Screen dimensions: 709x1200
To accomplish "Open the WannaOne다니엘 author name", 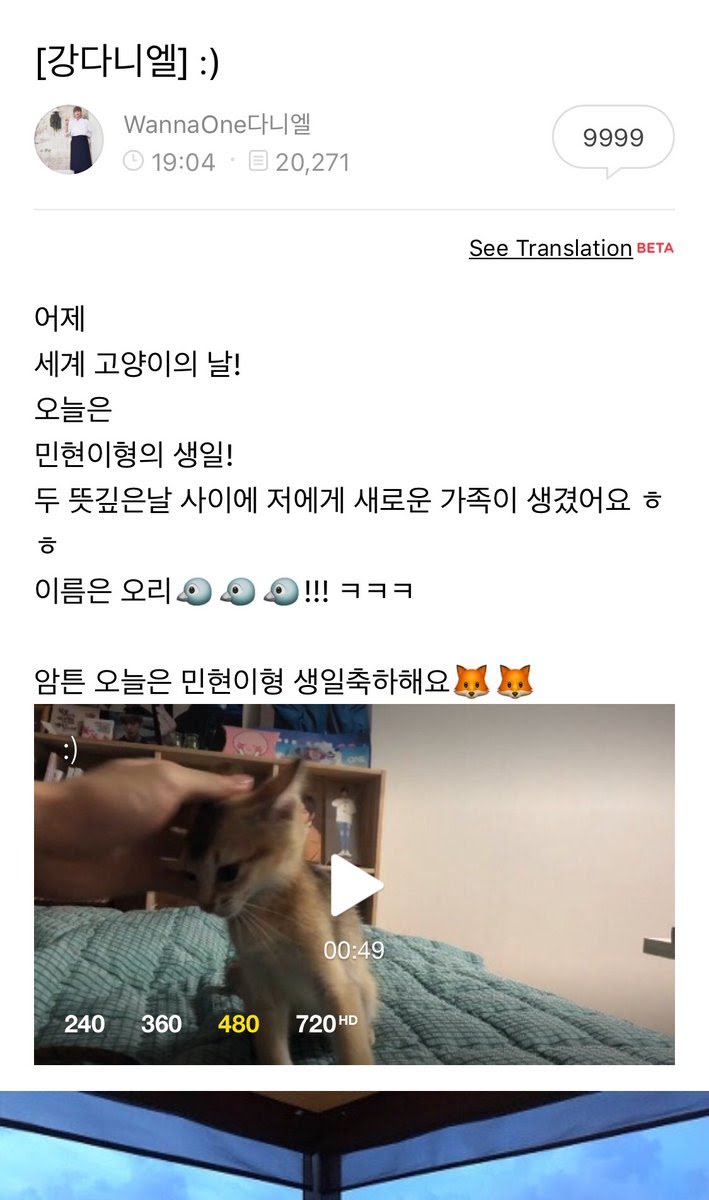I will click(218, 124).
